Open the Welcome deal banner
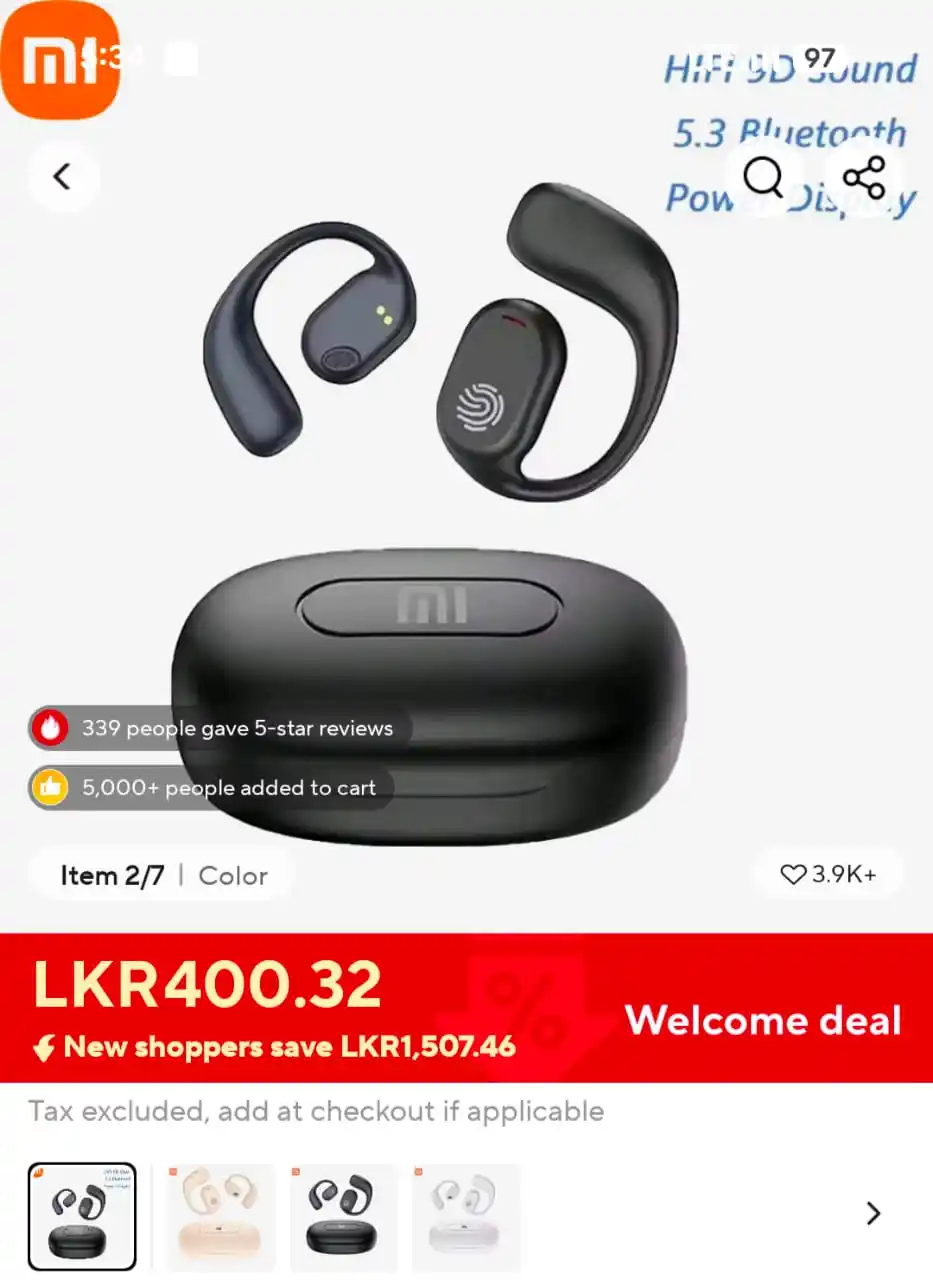 point(762,1020)
